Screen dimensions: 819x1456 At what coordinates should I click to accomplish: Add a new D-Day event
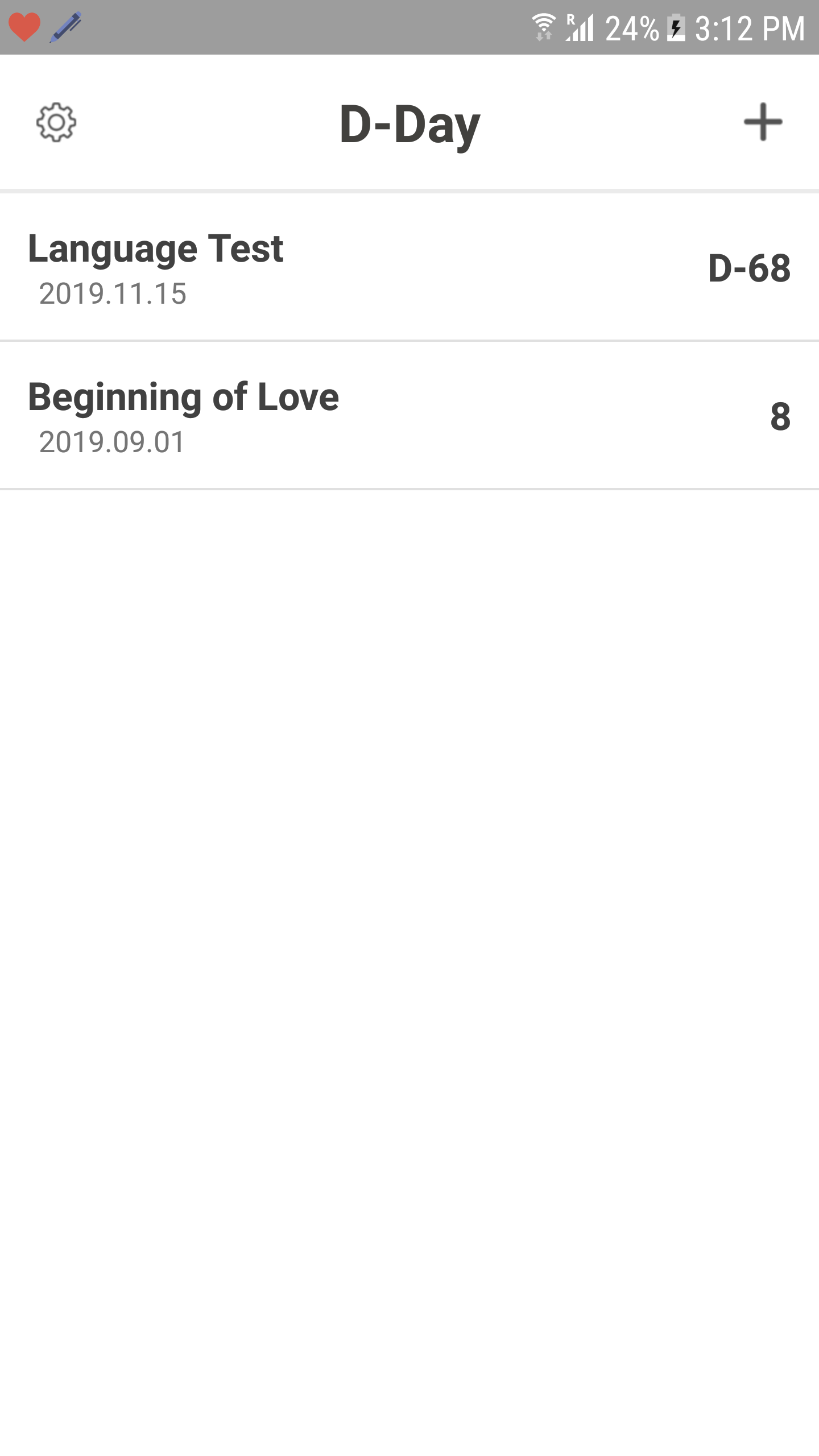[x=763, y=122]
